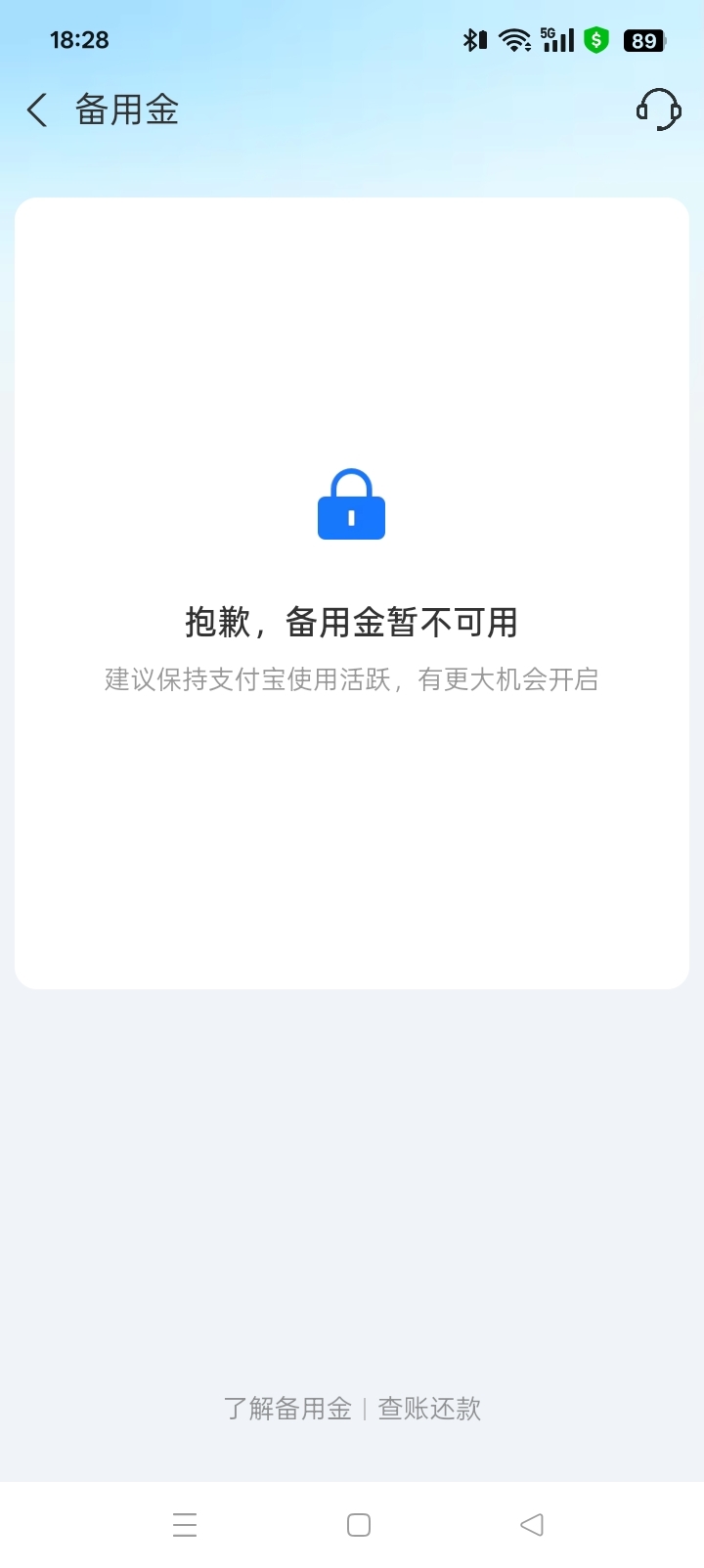Open customer service headset icon
The height and width of the screenshot is (1568, 704).
(x=658, y=109)
